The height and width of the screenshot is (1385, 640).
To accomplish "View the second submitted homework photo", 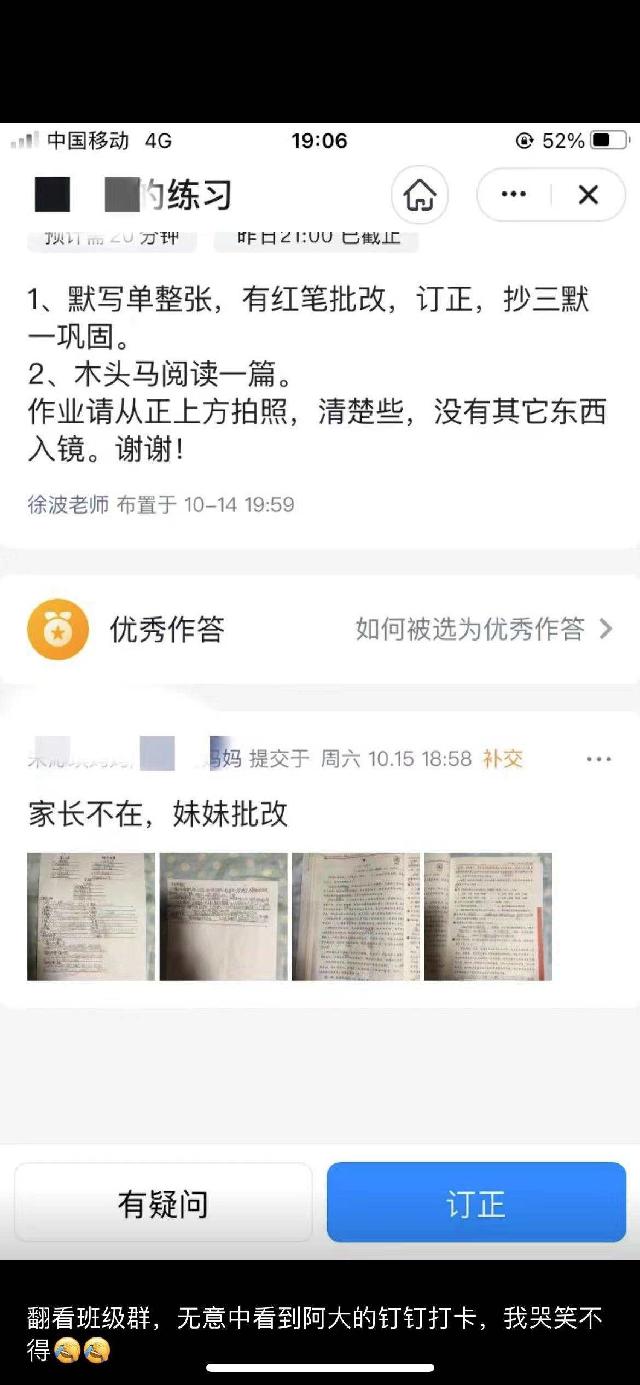I will point(224,916).
